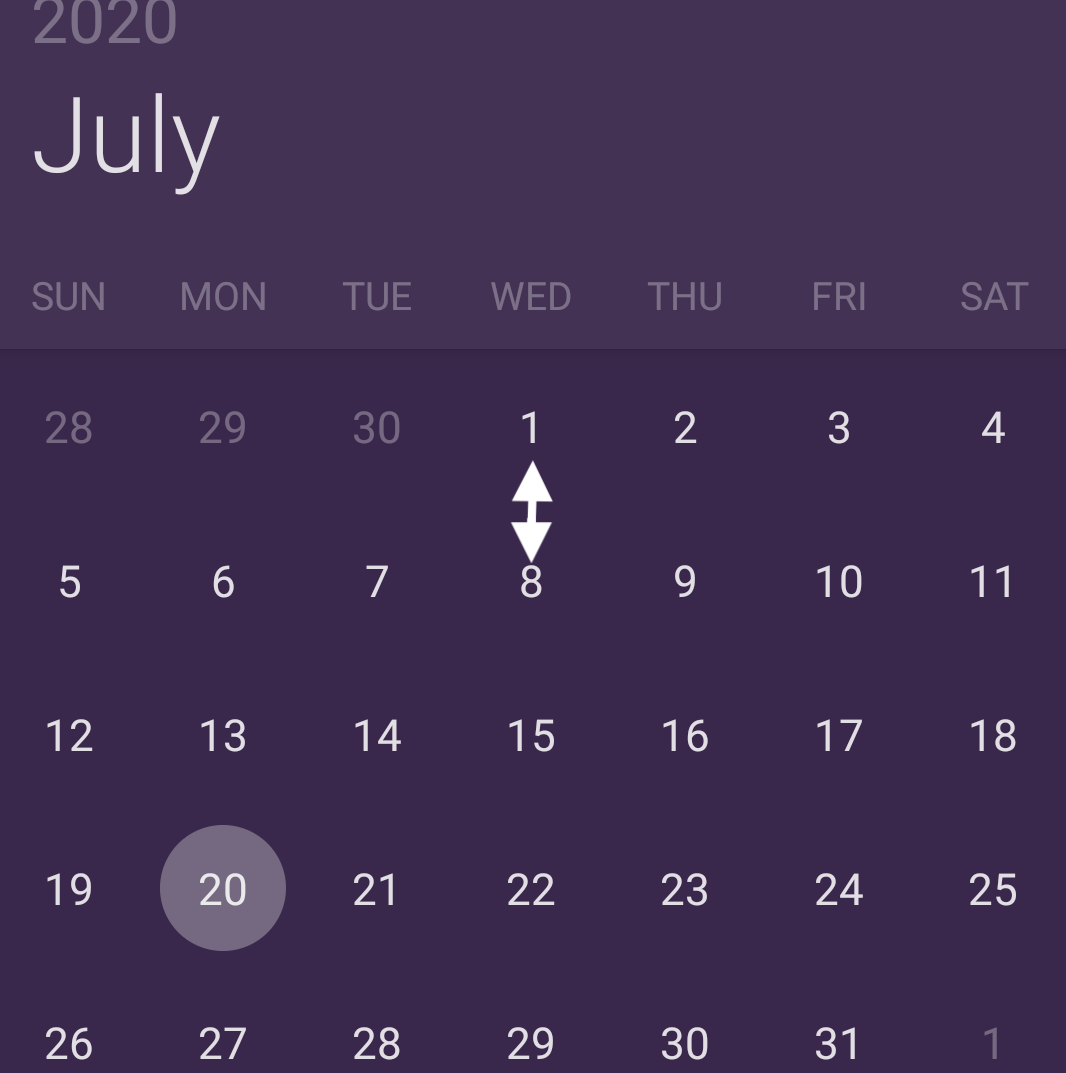Select July 1 on the calendar

click(x=530, y=428)
